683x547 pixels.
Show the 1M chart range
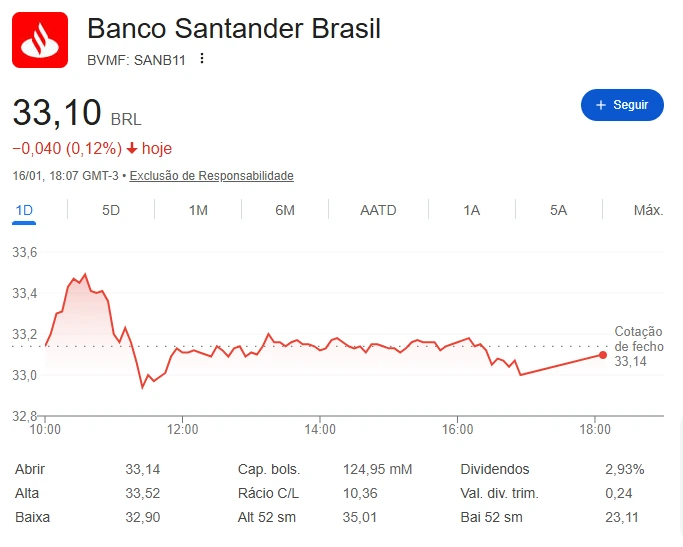pos(198,210)
